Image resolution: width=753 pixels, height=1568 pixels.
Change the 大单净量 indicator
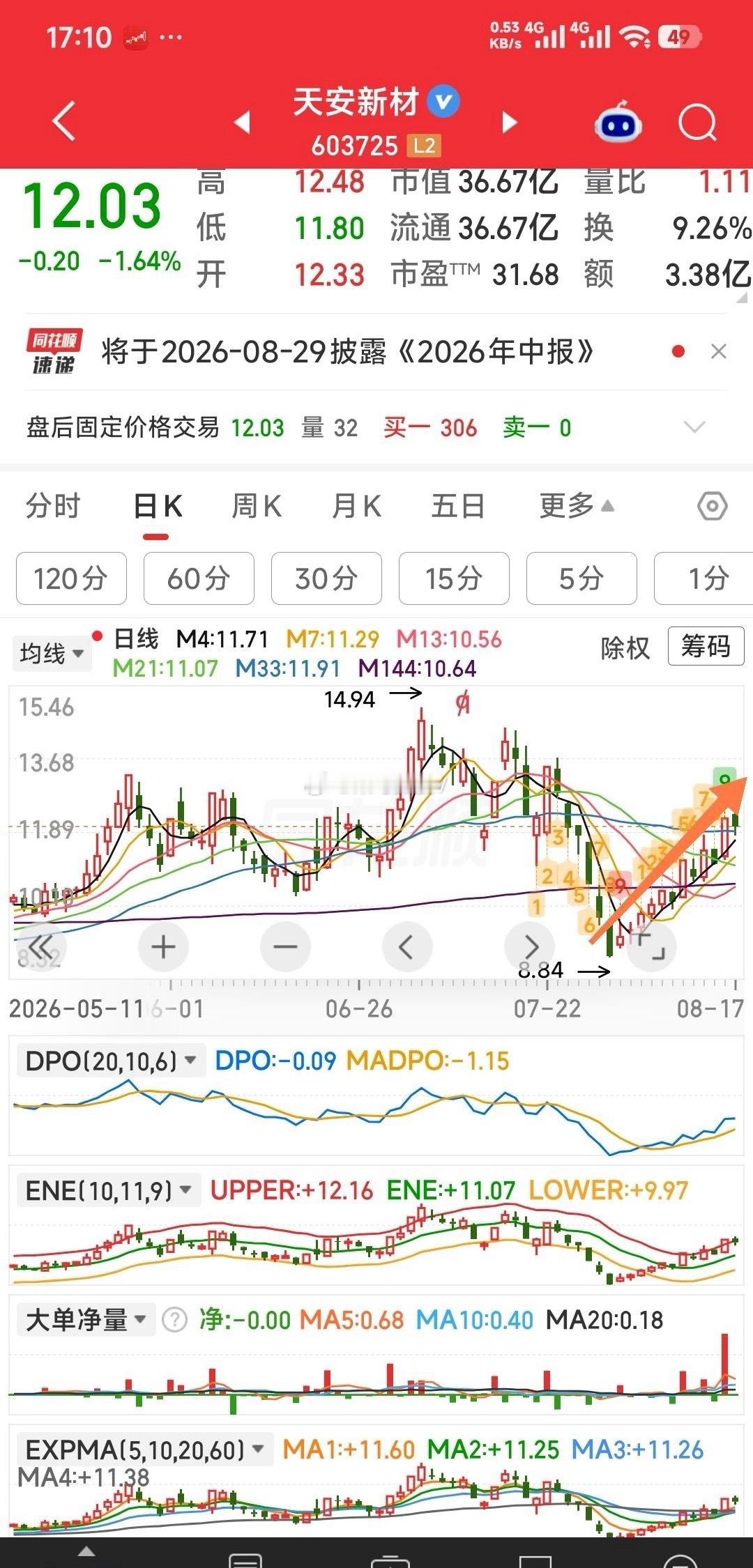click(85, 1320)
